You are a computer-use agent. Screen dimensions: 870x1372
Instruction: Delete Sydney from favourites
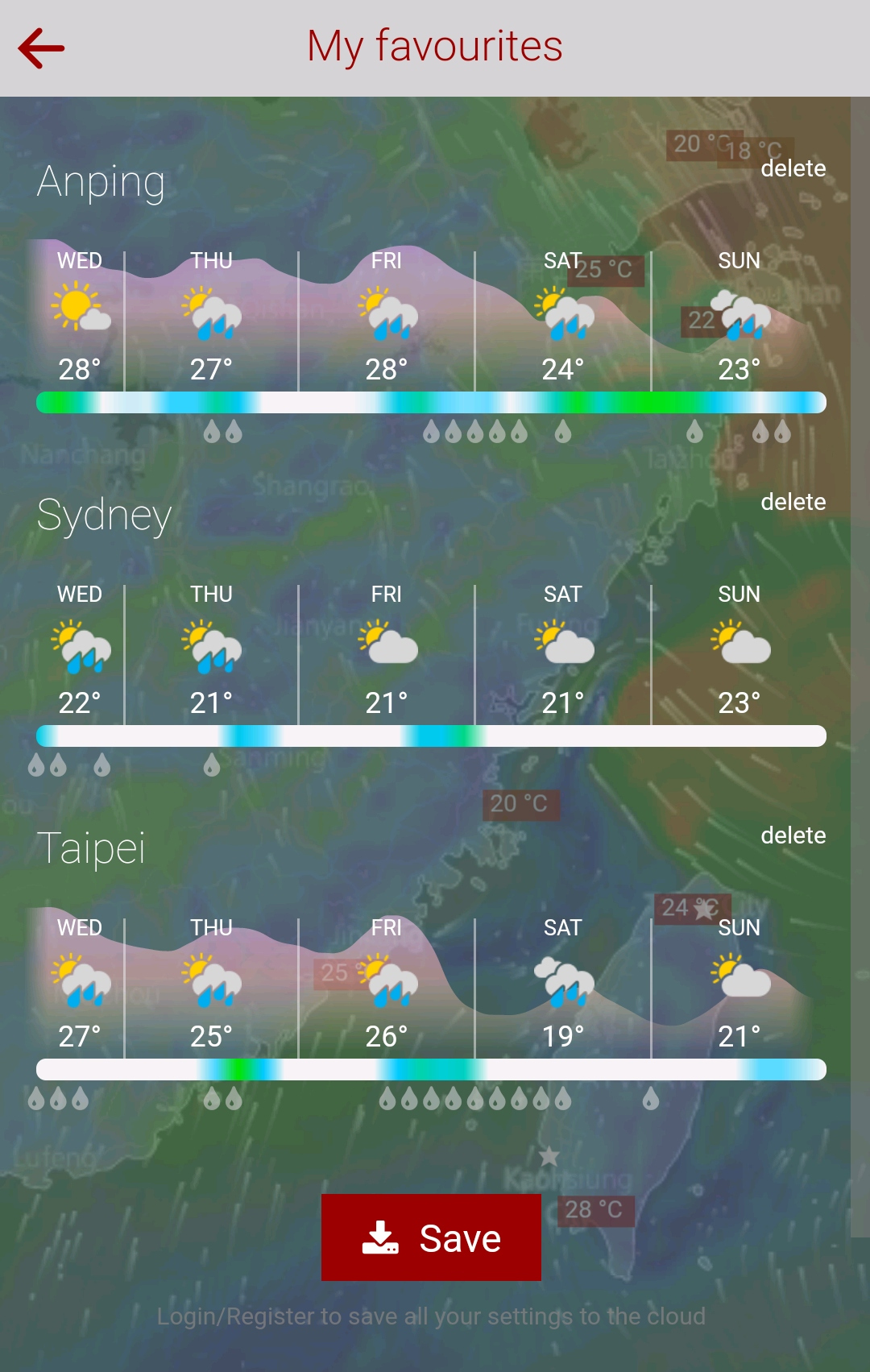[x=793, y=502]
